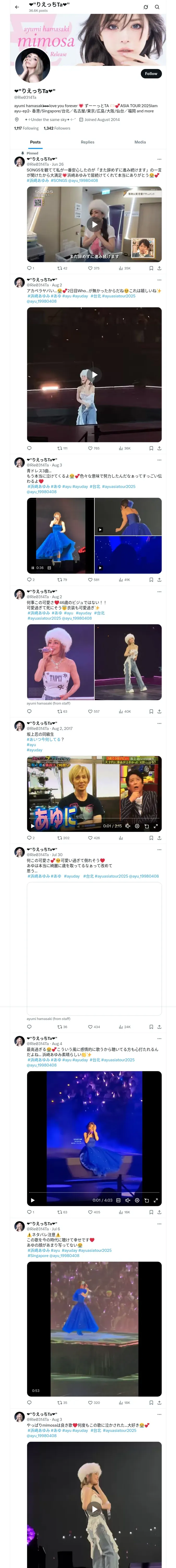Share the Aug 4 post
176x1568 pixels.
[x=159, y=1212]
